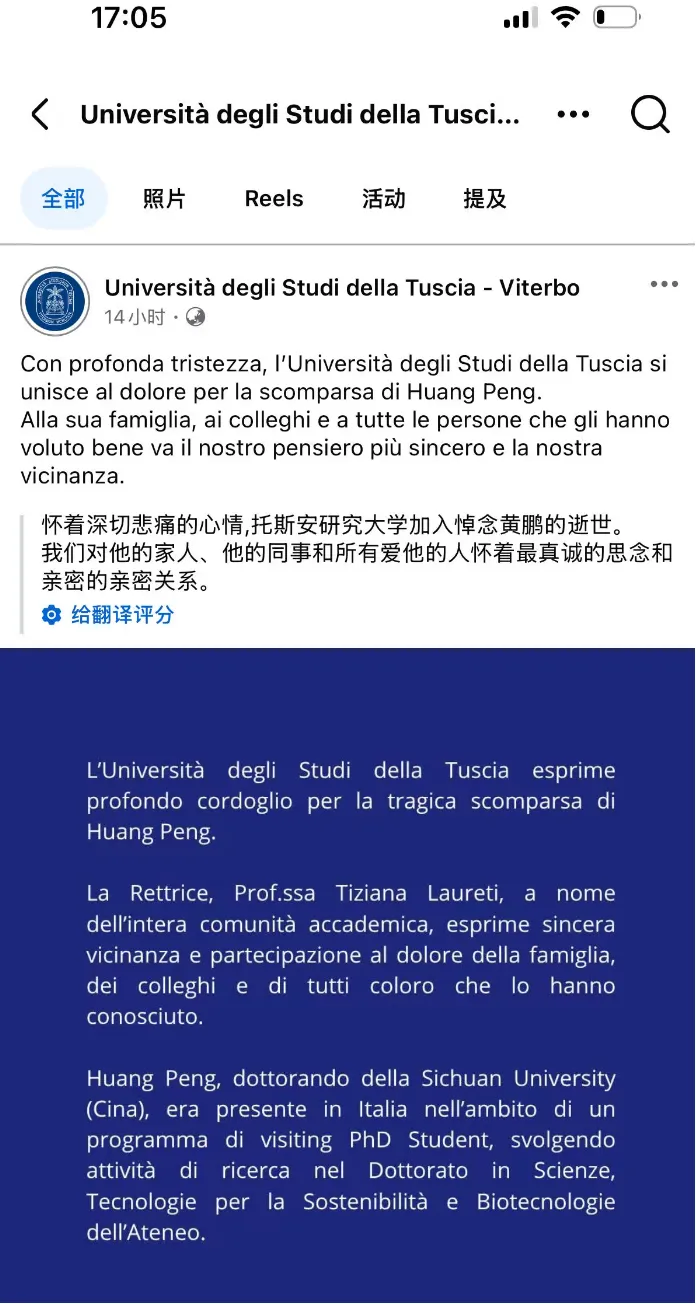Switch to the 提及 tab
Screen dimensions: 696x1304
click(x=485, y=199)
